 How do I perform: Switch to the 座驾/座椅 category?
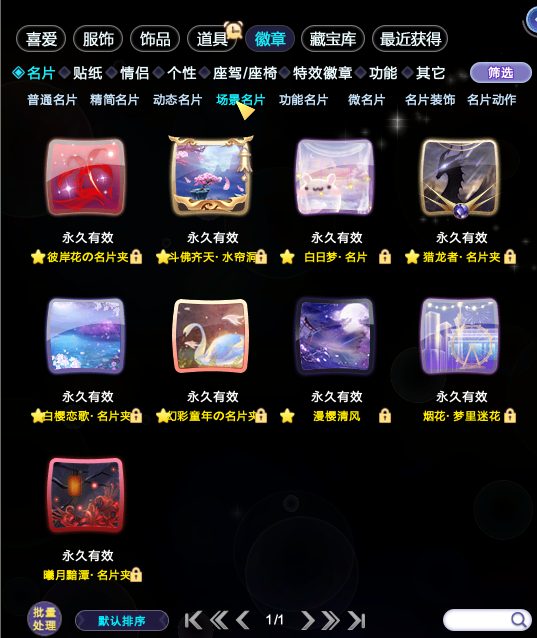pos(244,73)
